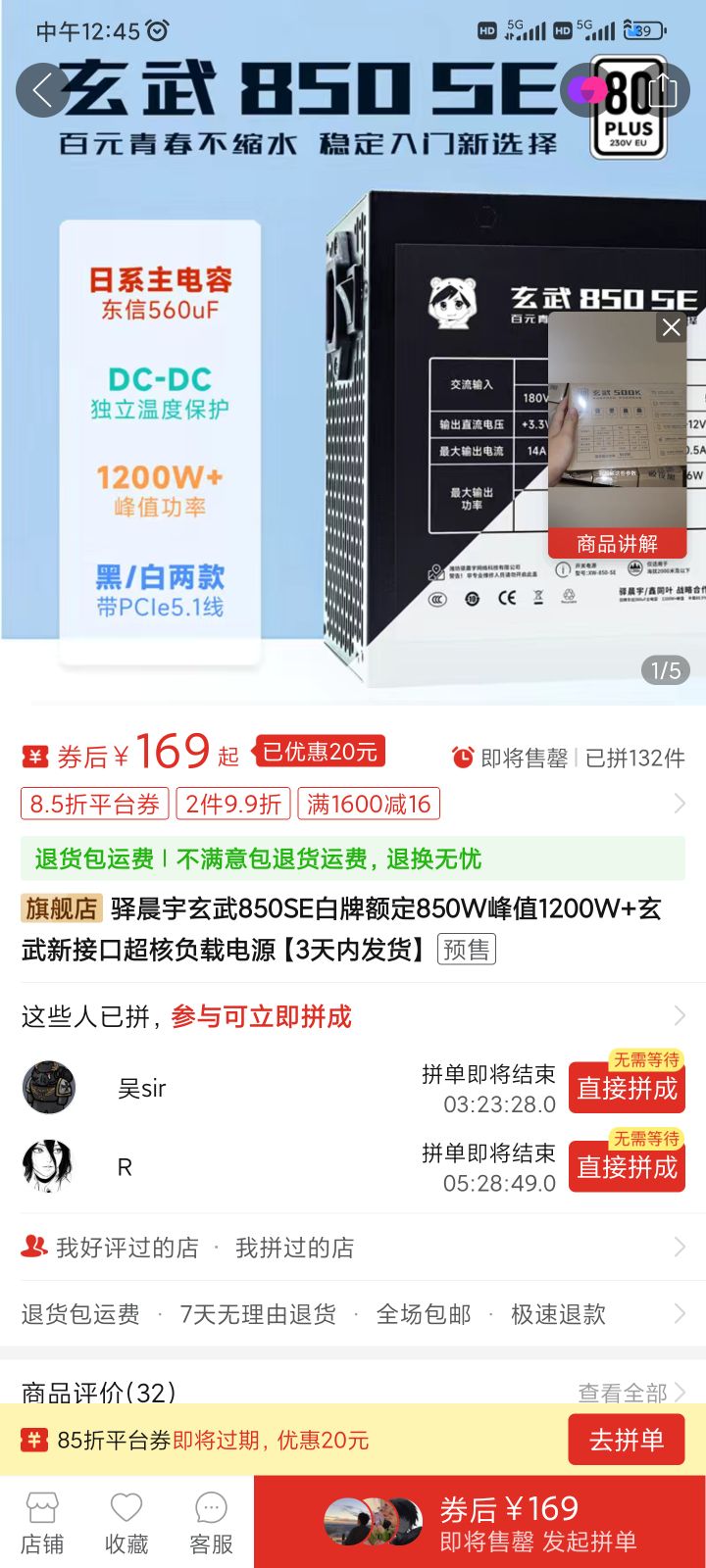
Task: Tap 直接拼成 next to 吴sir
Action: pos(626,1086)
